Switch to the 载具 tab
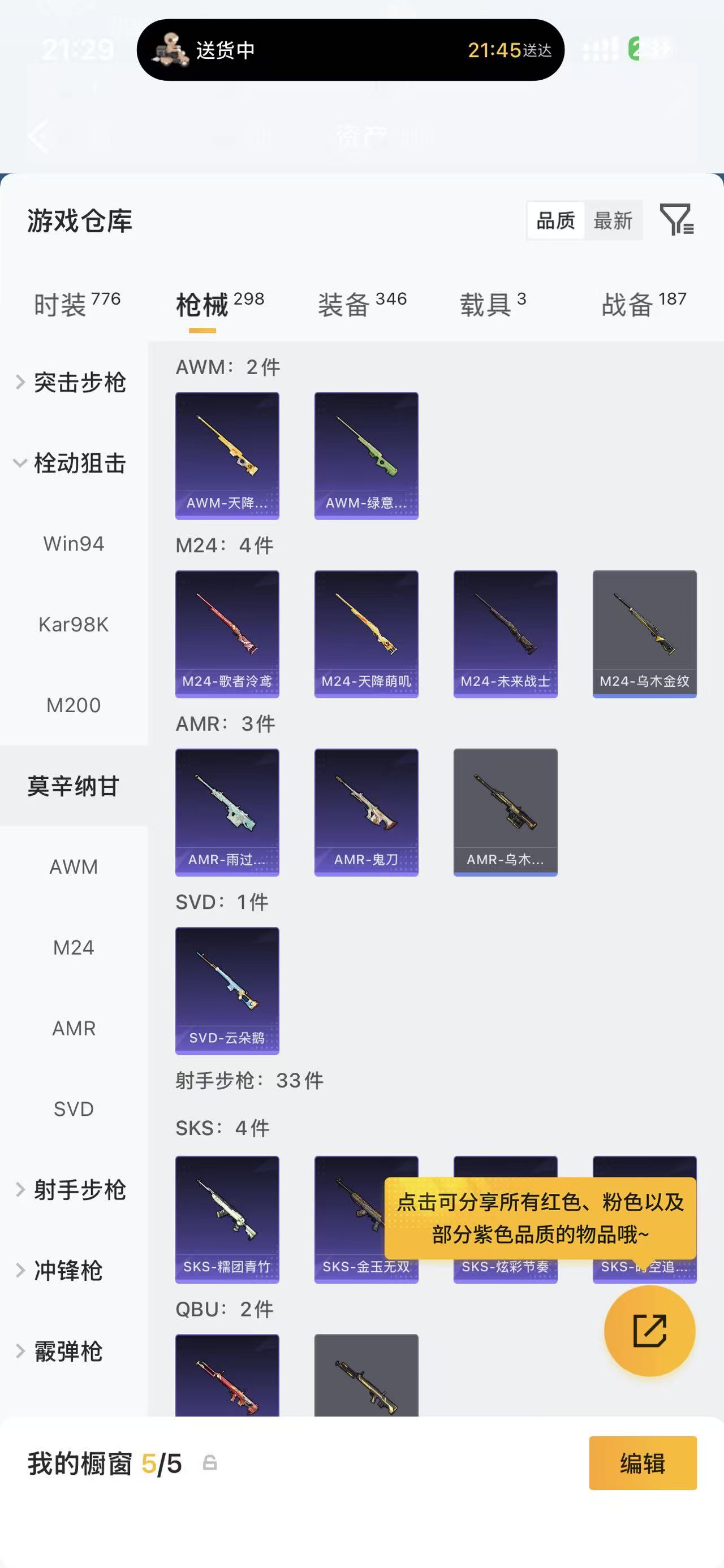Viewport: 724px width, 1568px height. click(493, 304)
